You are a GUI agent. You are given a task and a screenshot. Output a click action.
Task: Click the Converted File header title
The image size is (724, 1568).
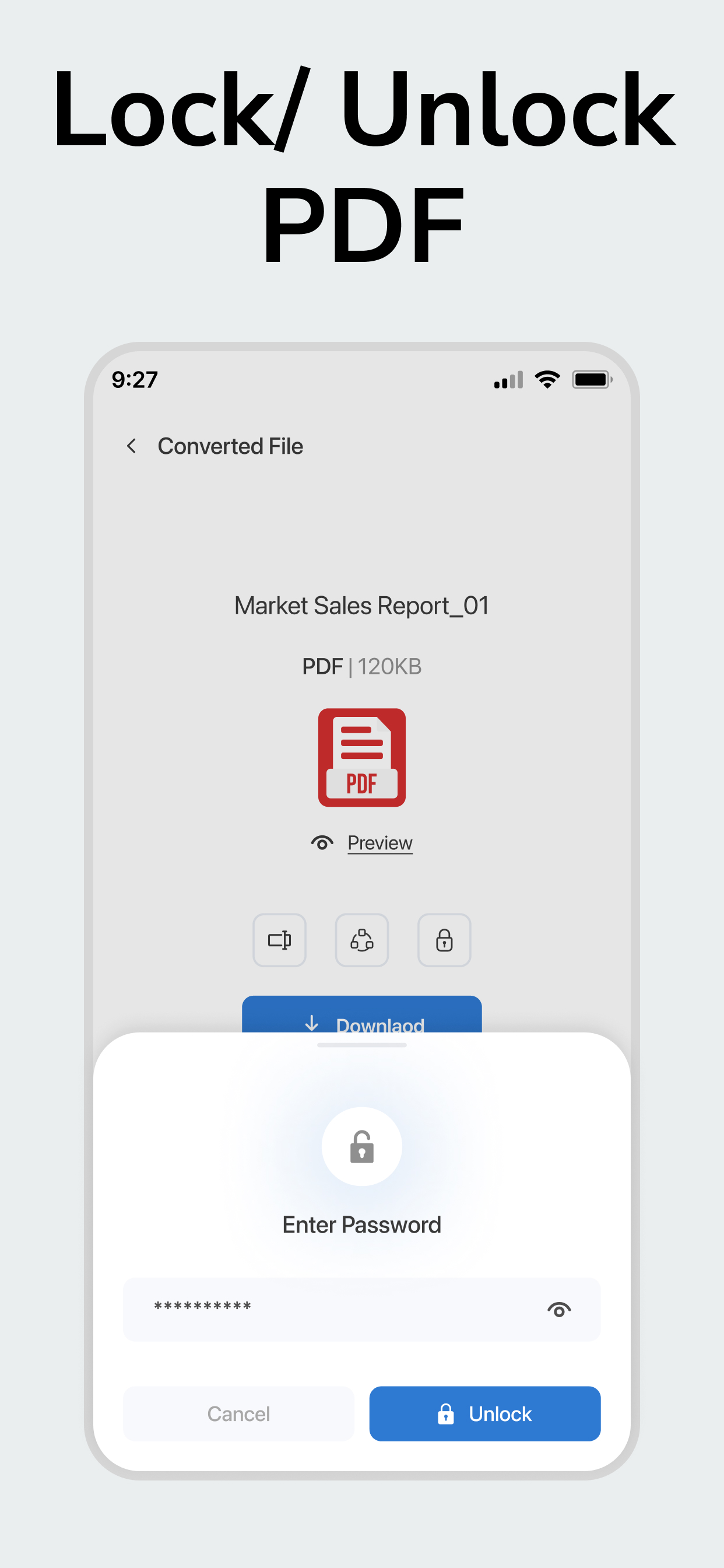[x=231, y=446]
